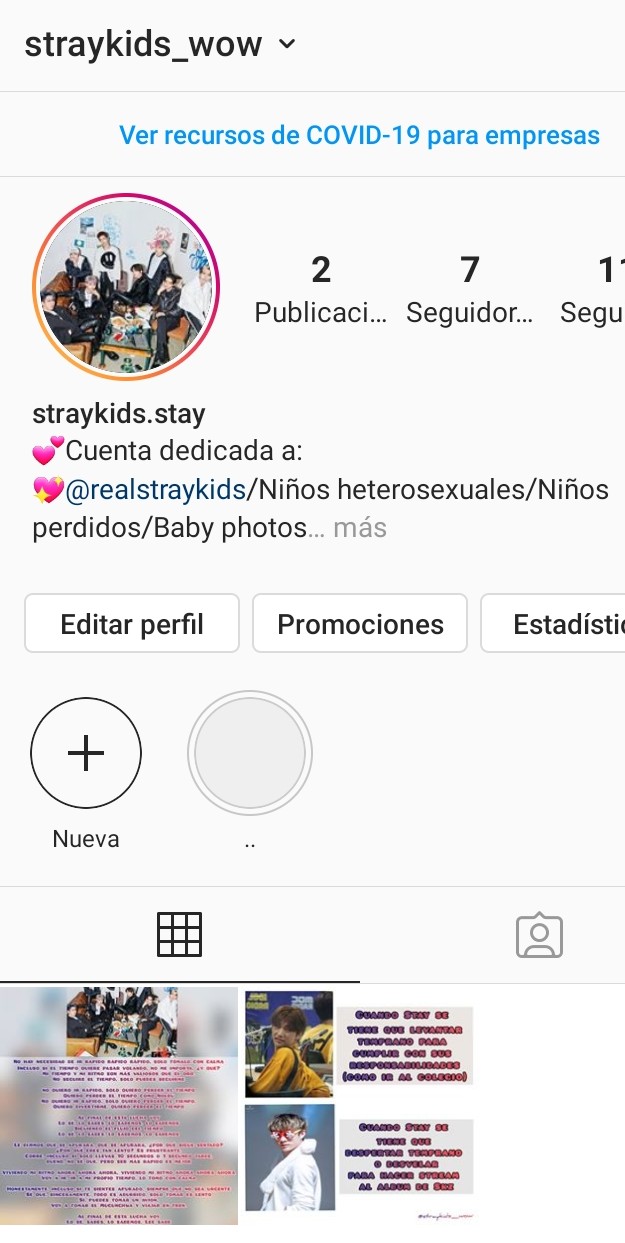Open Promociones
Image resolution: width=625 pixels, height=1243 pixels.
(x=360, y=624)
